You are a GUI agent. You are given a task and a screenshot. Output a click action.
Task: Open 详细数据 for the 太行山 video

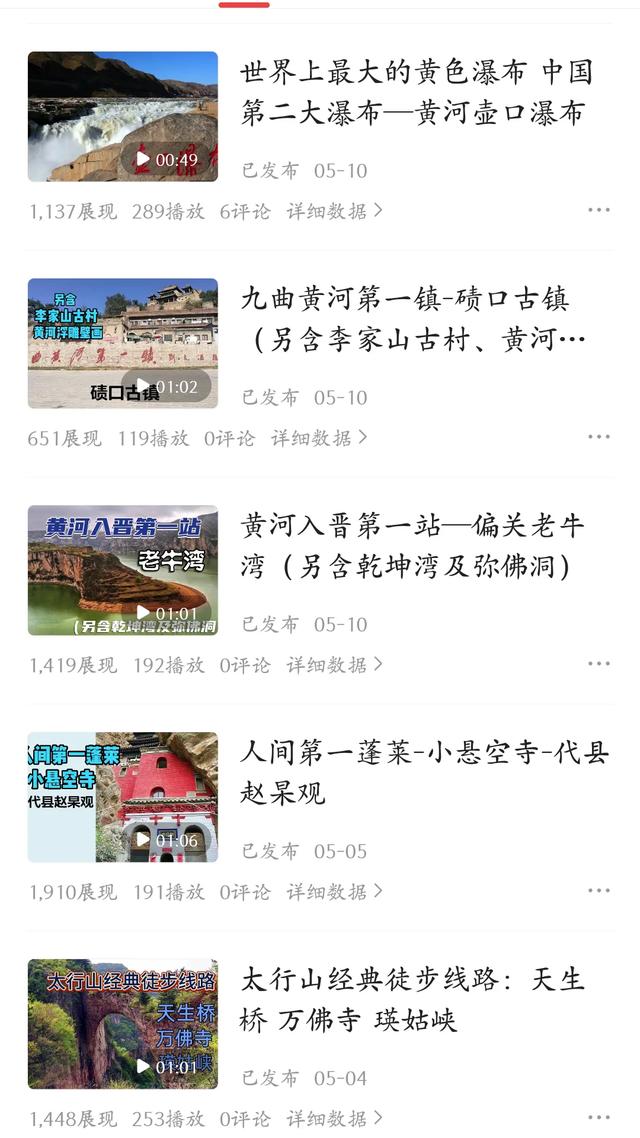[x=334, y=1118]
